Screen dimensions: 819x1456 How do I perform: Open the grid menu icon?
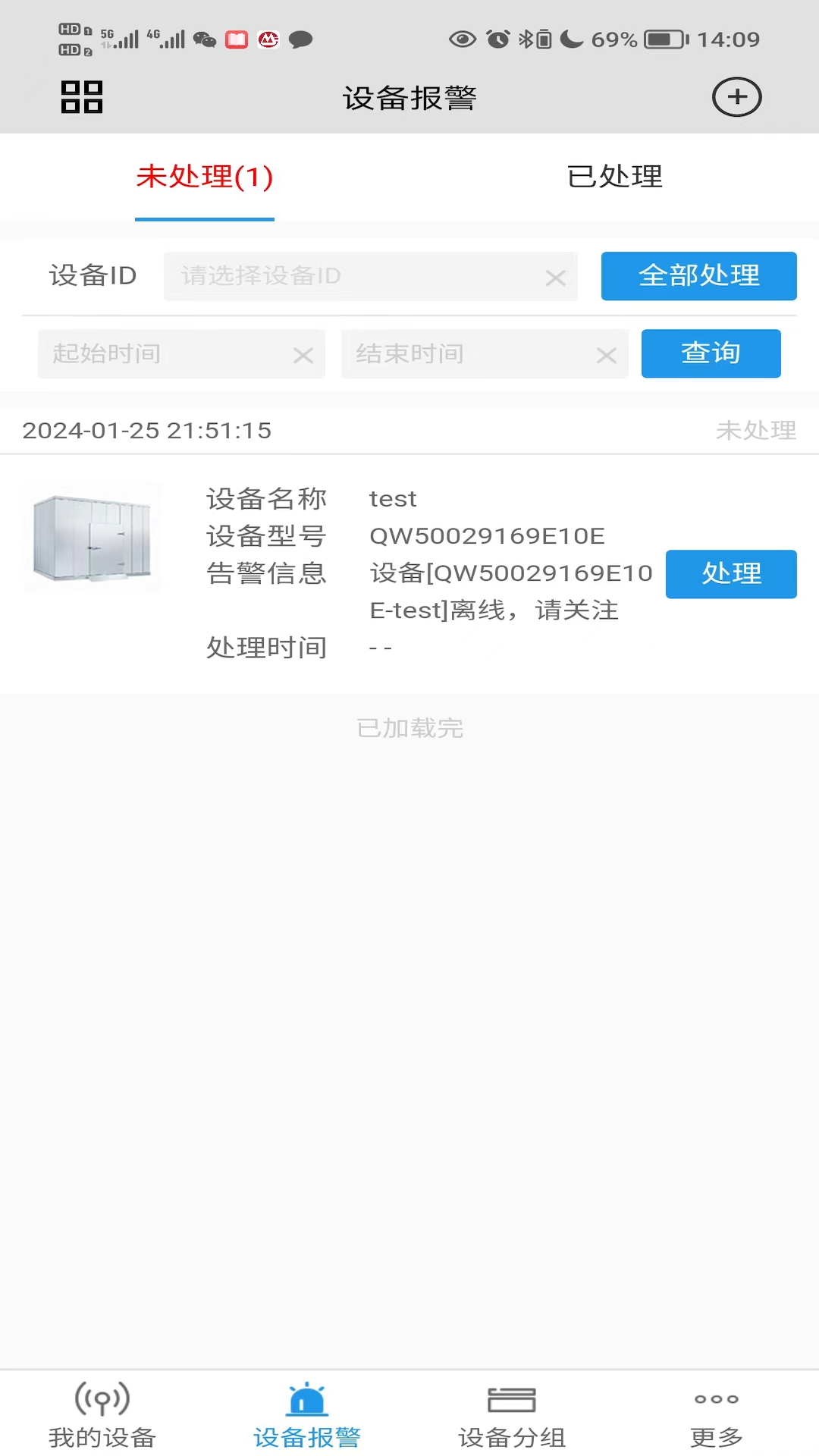click(x=82, y=97)
